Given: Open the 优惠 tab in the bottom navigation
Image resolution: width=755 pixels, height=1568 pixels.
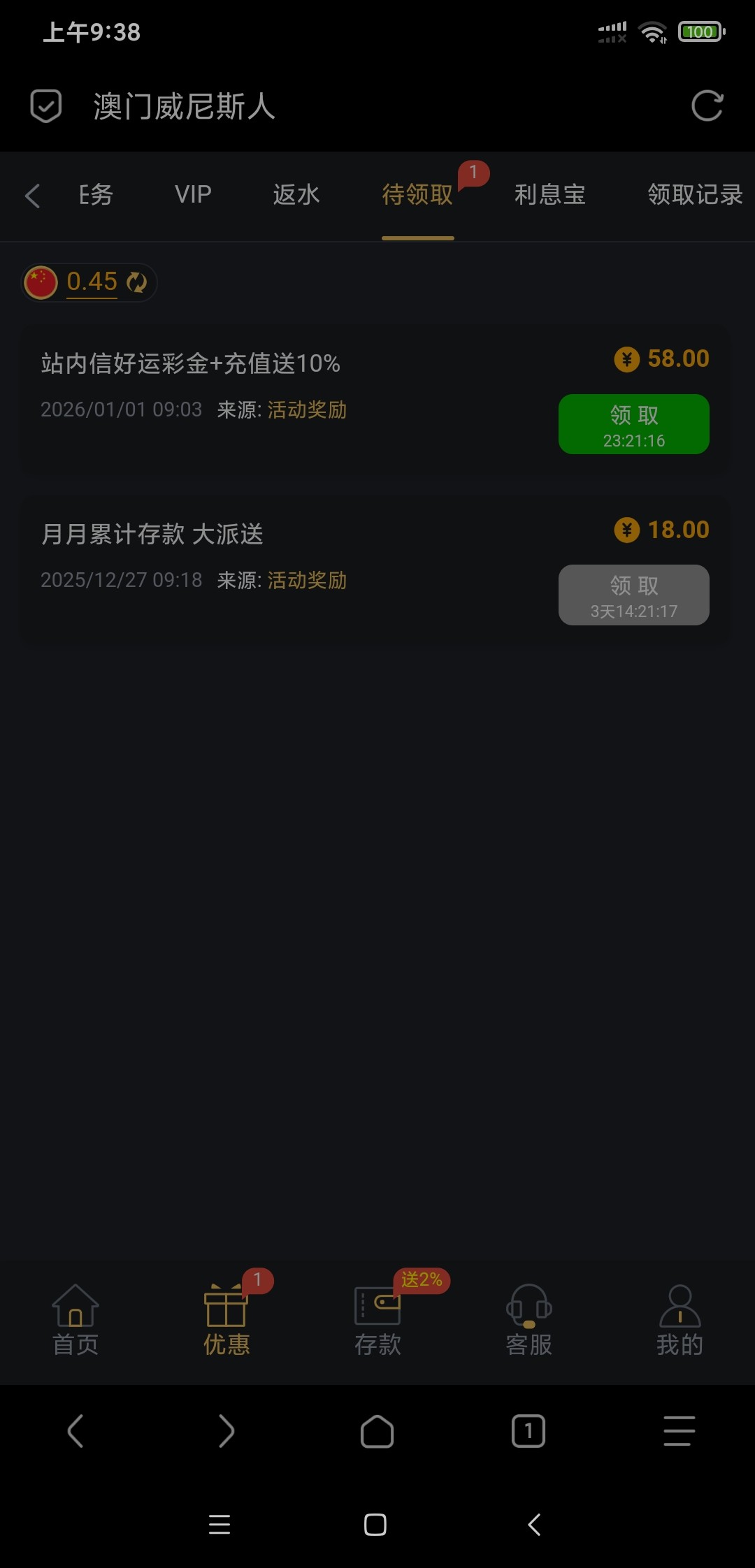Looking at the screenshot, I should 226,1320.
